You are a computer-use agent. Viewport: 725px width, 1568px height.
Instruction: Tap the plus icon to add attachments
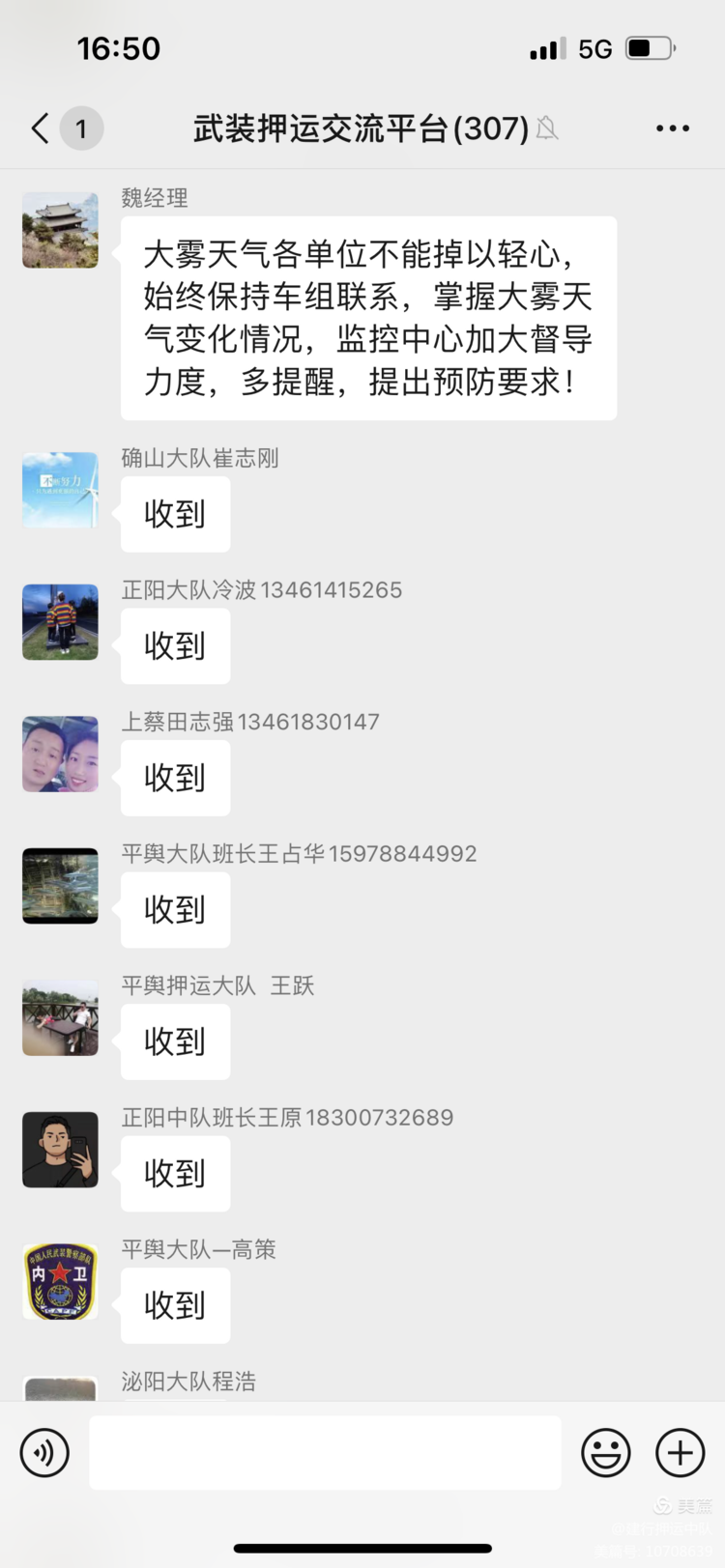681,1452
